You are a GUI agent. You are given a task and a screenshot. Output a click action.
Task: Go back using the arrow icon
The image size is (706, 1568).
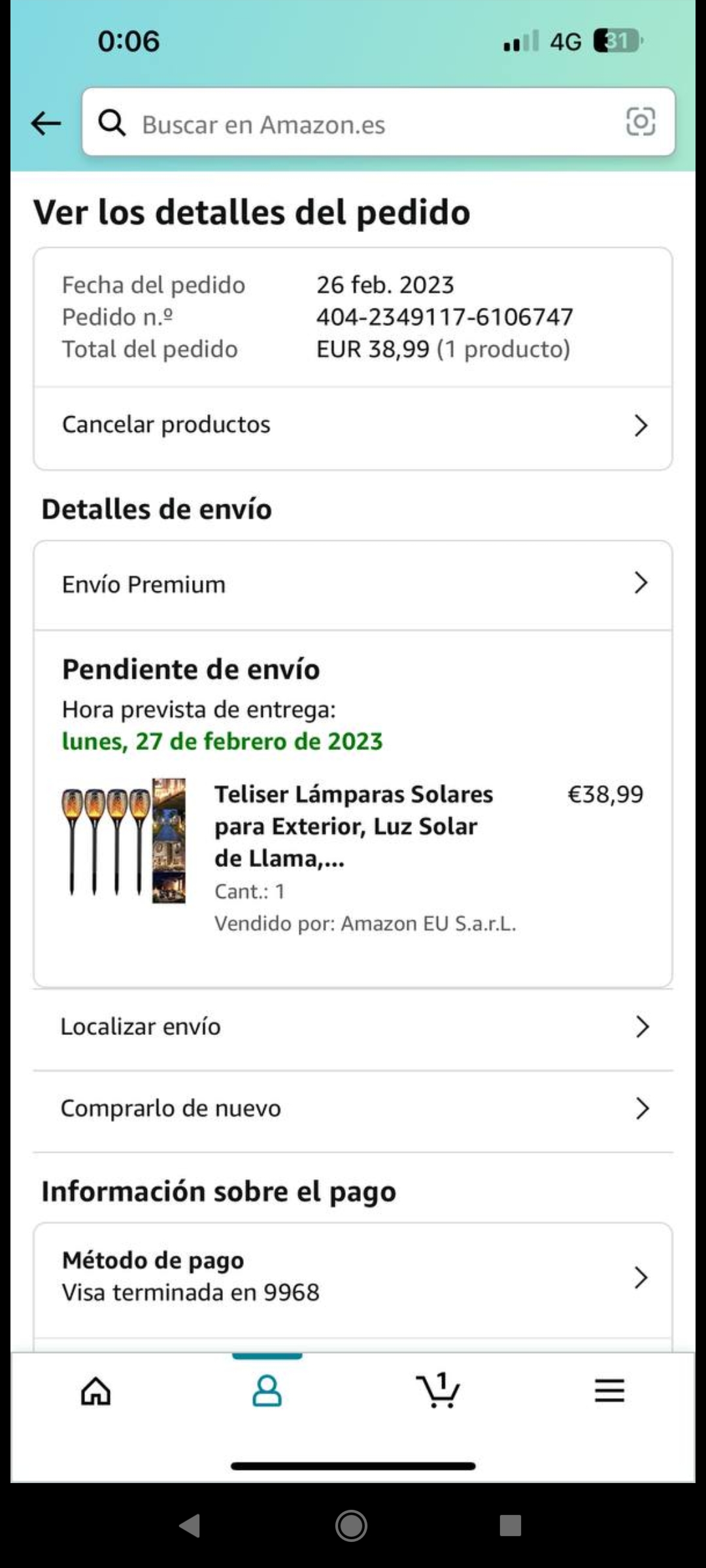[46, 123]
